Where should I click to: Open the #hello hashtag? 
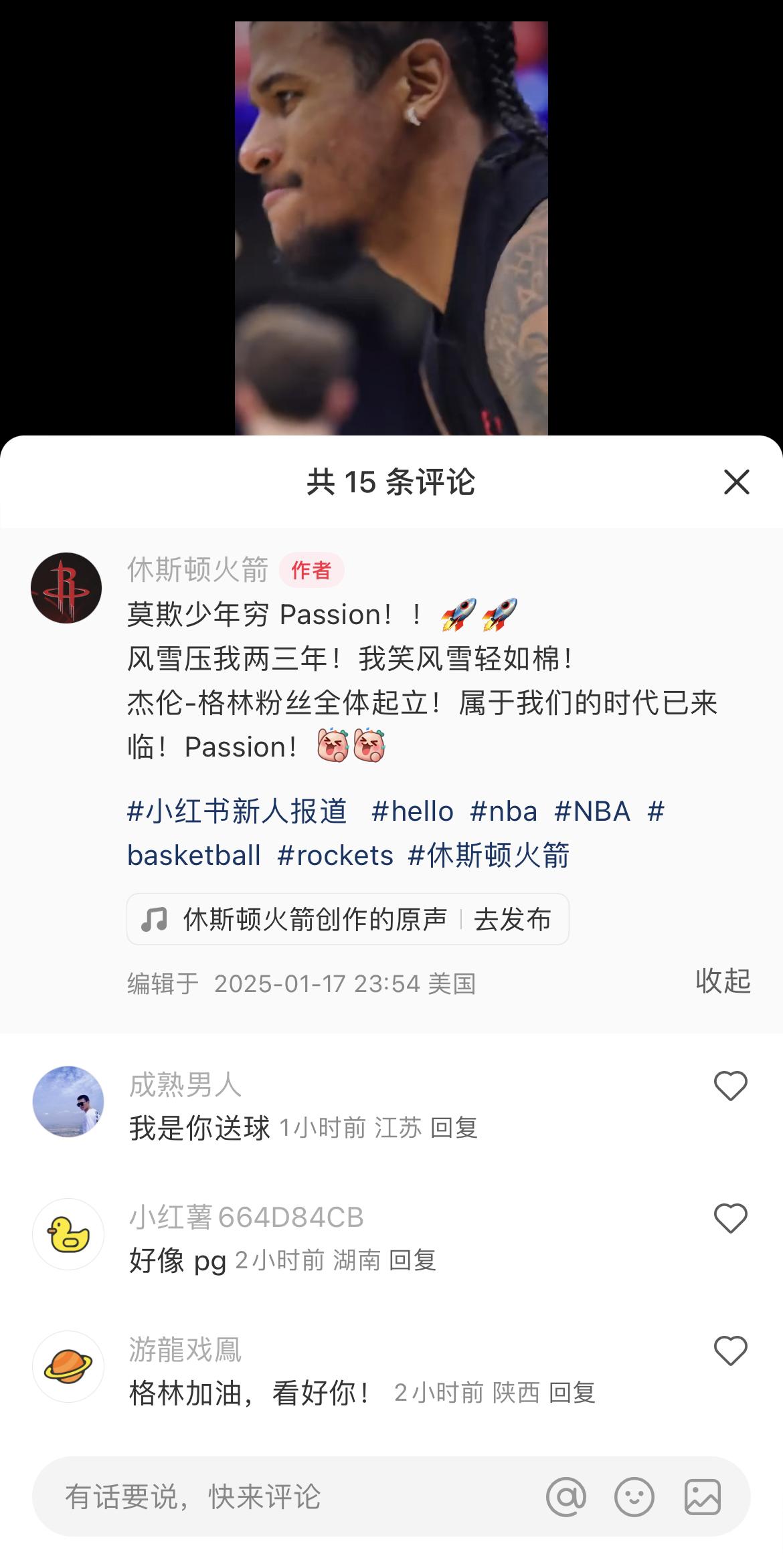click(412, 811)
